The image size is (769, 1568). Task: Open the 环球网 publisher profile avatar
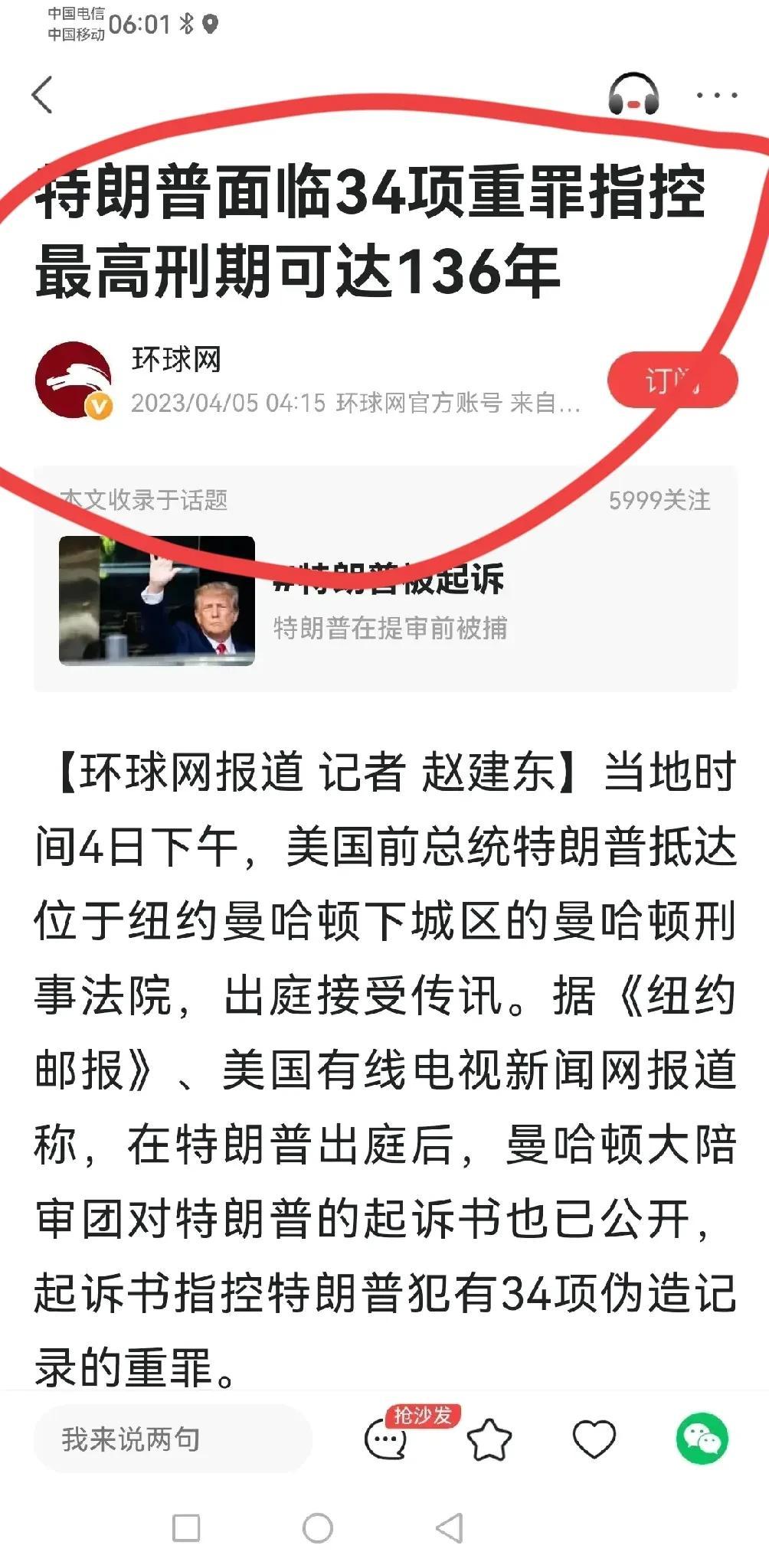click(x=74, y=380)
